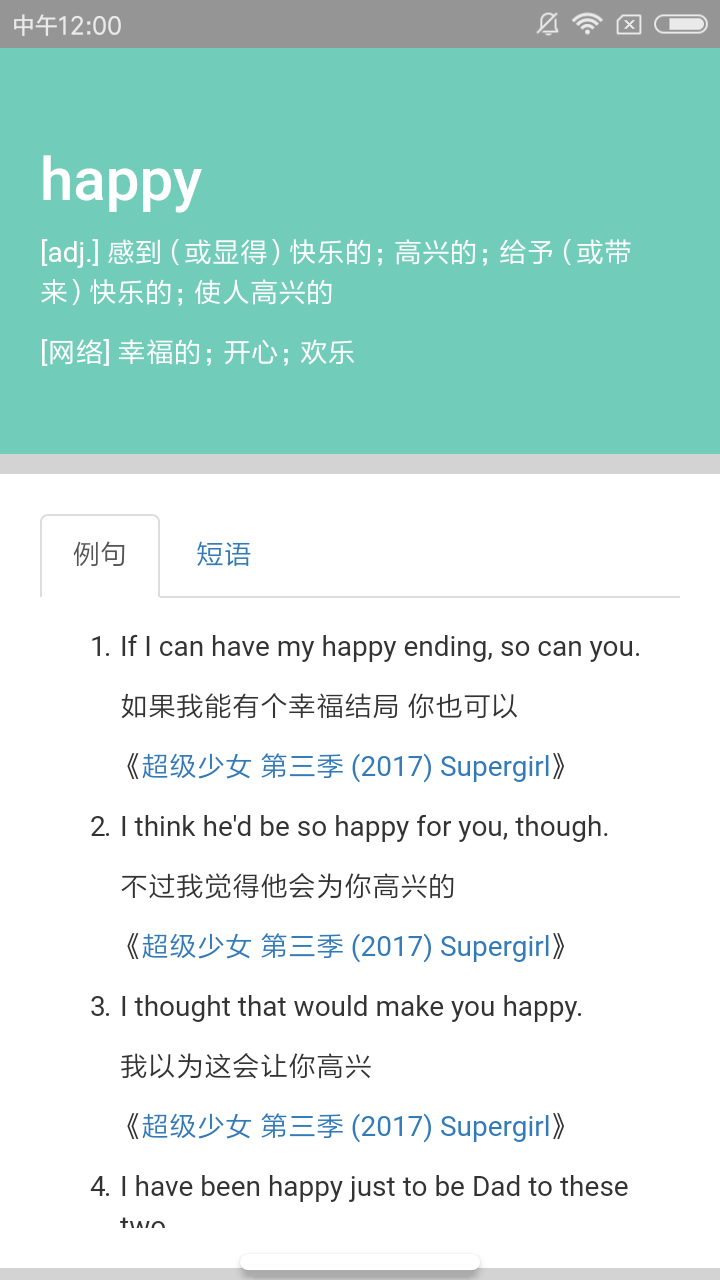Open the Supergirl link under sentence 1
This screenshot has height=1280, width=720.
pos(346,767)
